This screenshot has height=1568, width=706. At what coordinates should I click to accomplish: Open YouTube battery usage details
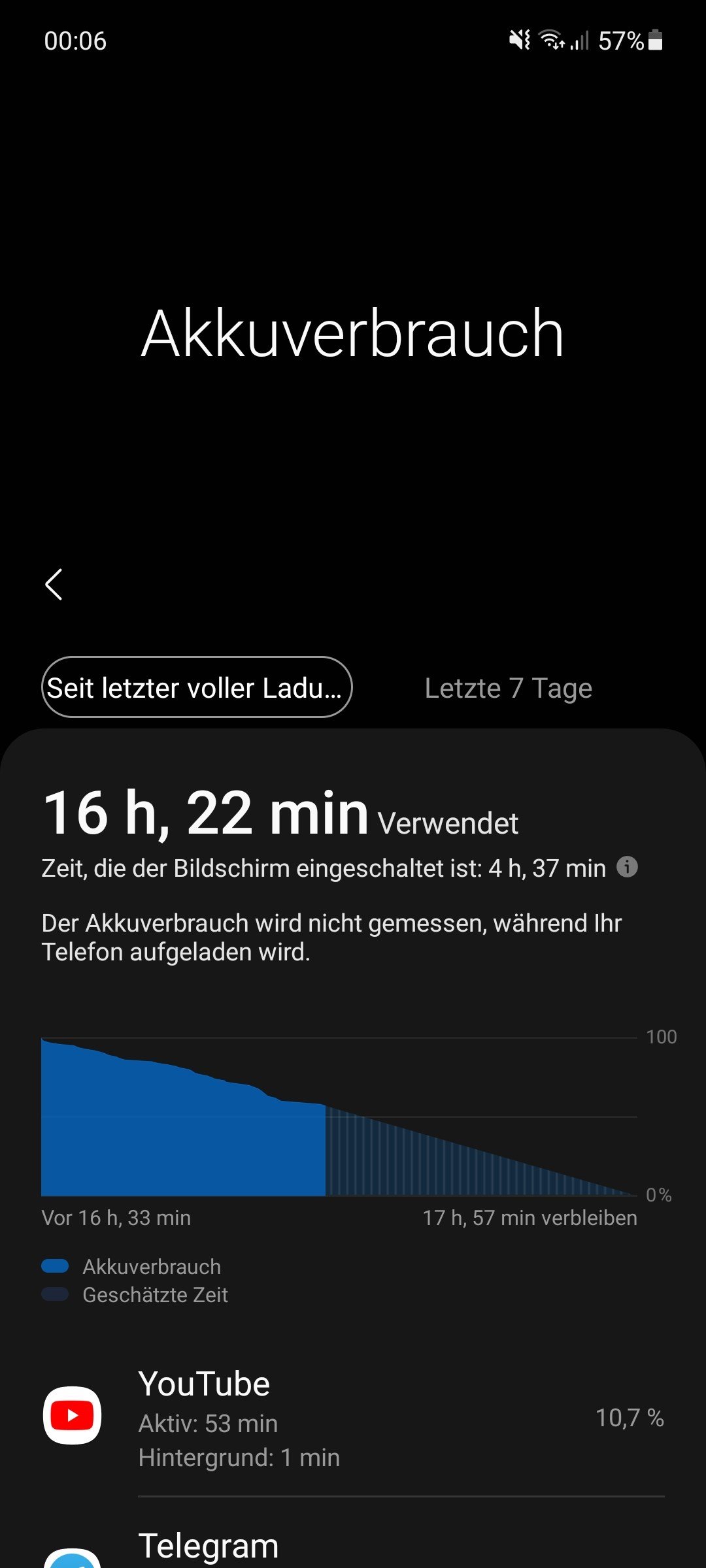(x=353, y=1418)
